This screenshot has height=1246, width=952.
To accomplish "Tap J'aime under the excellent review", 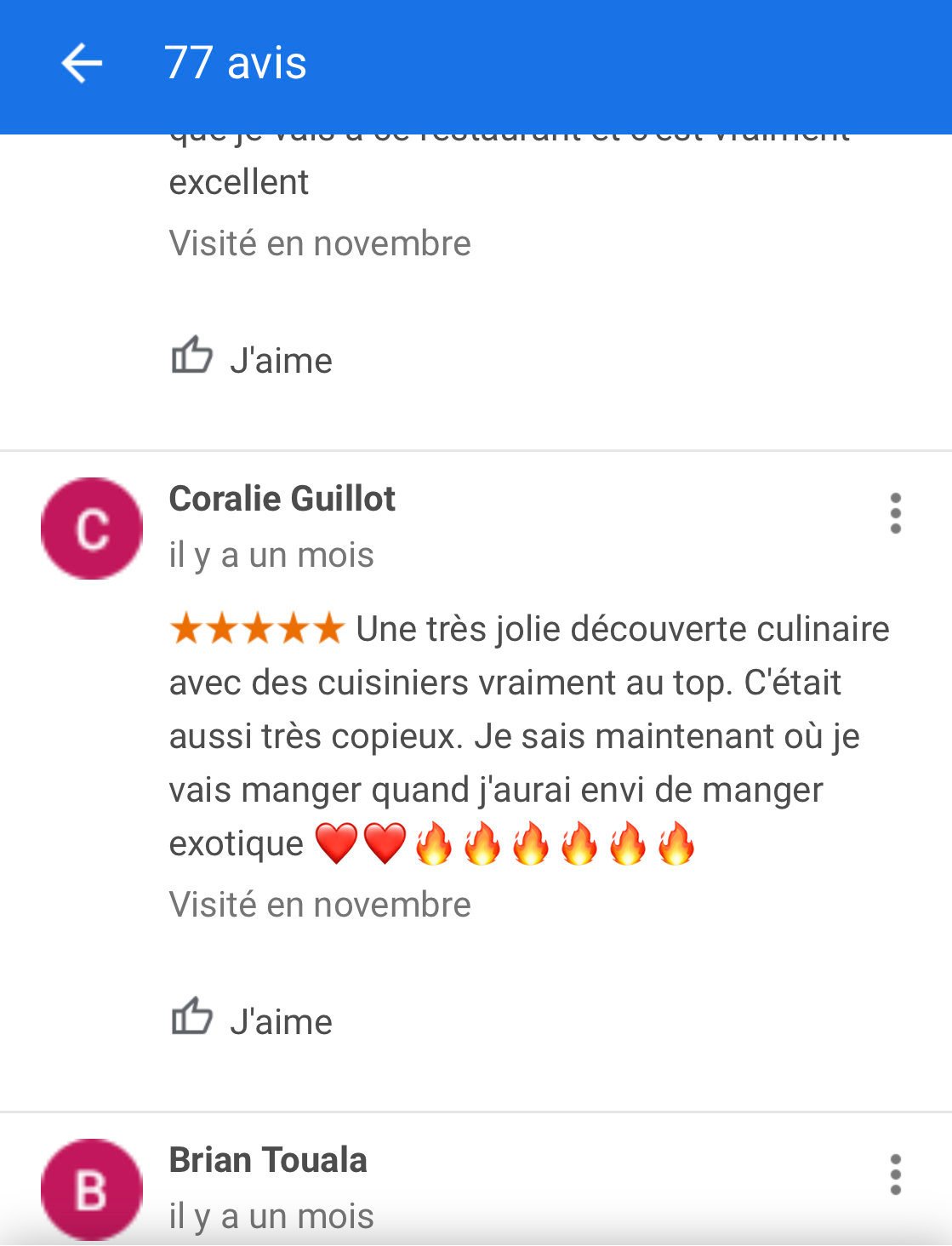I will click(252, 358).
